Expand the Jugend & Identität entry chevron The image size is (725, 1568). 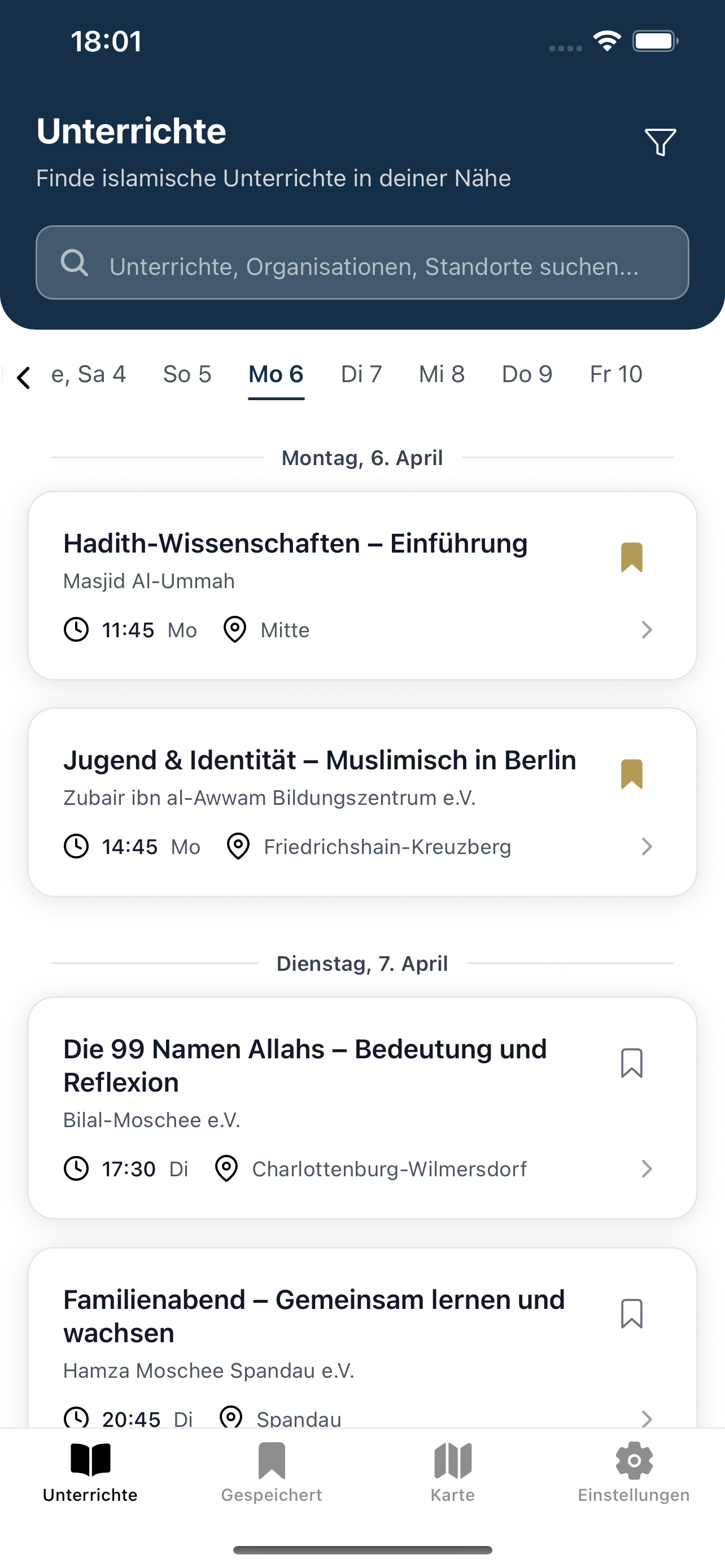point(647,846)
